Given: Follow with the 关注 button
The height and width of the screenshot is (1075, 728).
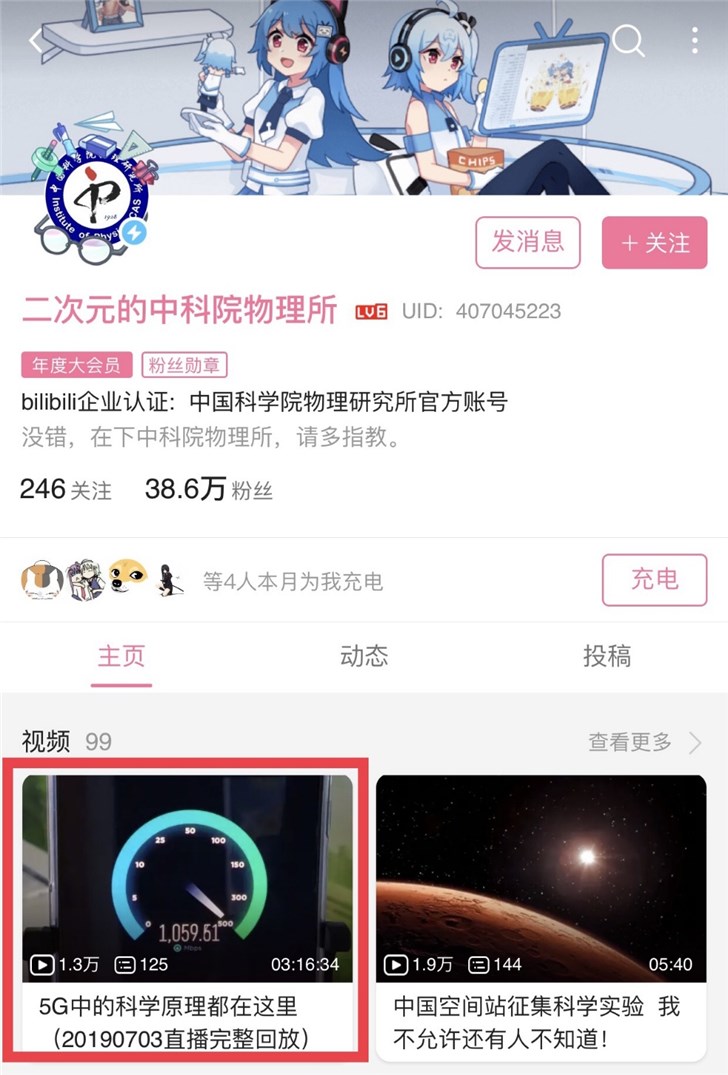Looking at the screenshot, I should point(655,243).
